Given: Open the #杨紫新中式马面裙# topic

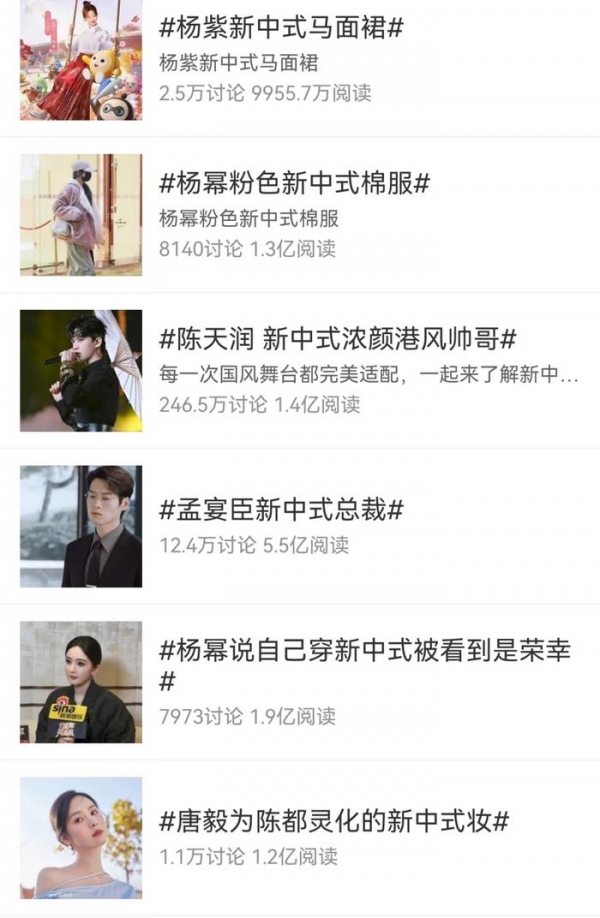Looking at the screenshot, I should point(281,28).
